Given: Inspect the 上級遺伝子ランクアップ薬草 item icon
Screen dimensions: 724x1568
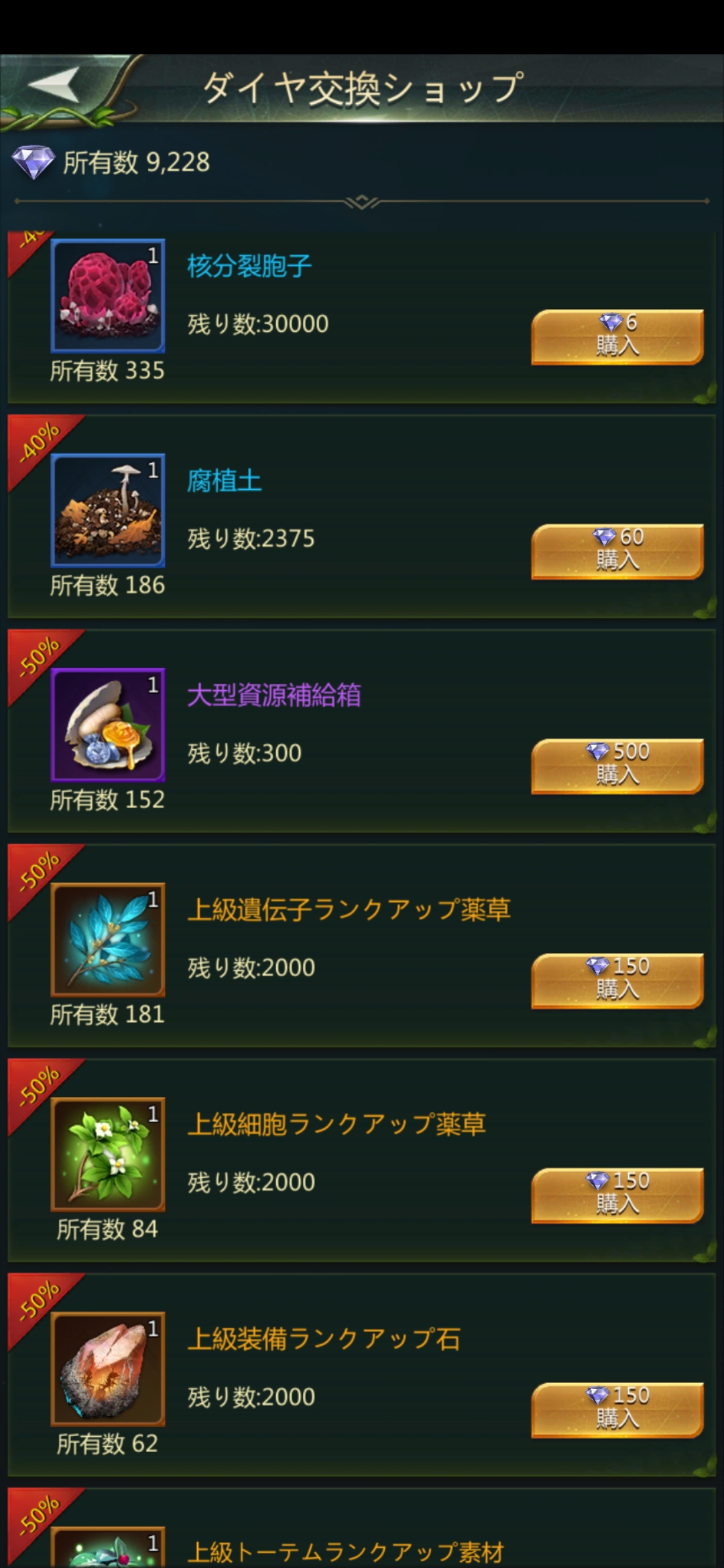Looking at the screenshot, I should click(108, 939).
